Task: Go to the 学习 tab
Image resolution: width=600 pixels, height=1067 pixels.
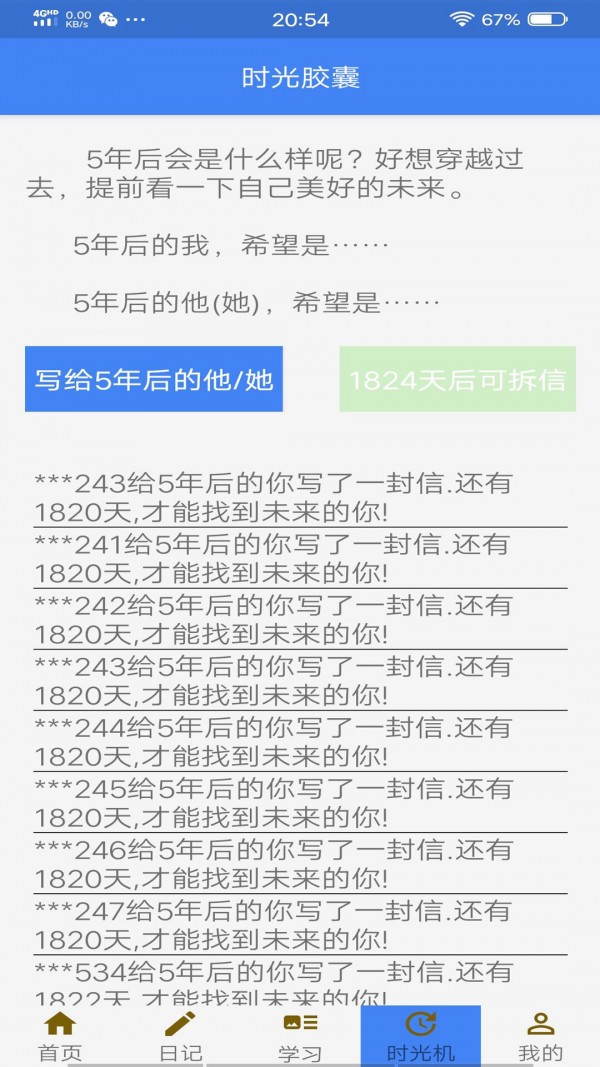Action: [300, 1036]
